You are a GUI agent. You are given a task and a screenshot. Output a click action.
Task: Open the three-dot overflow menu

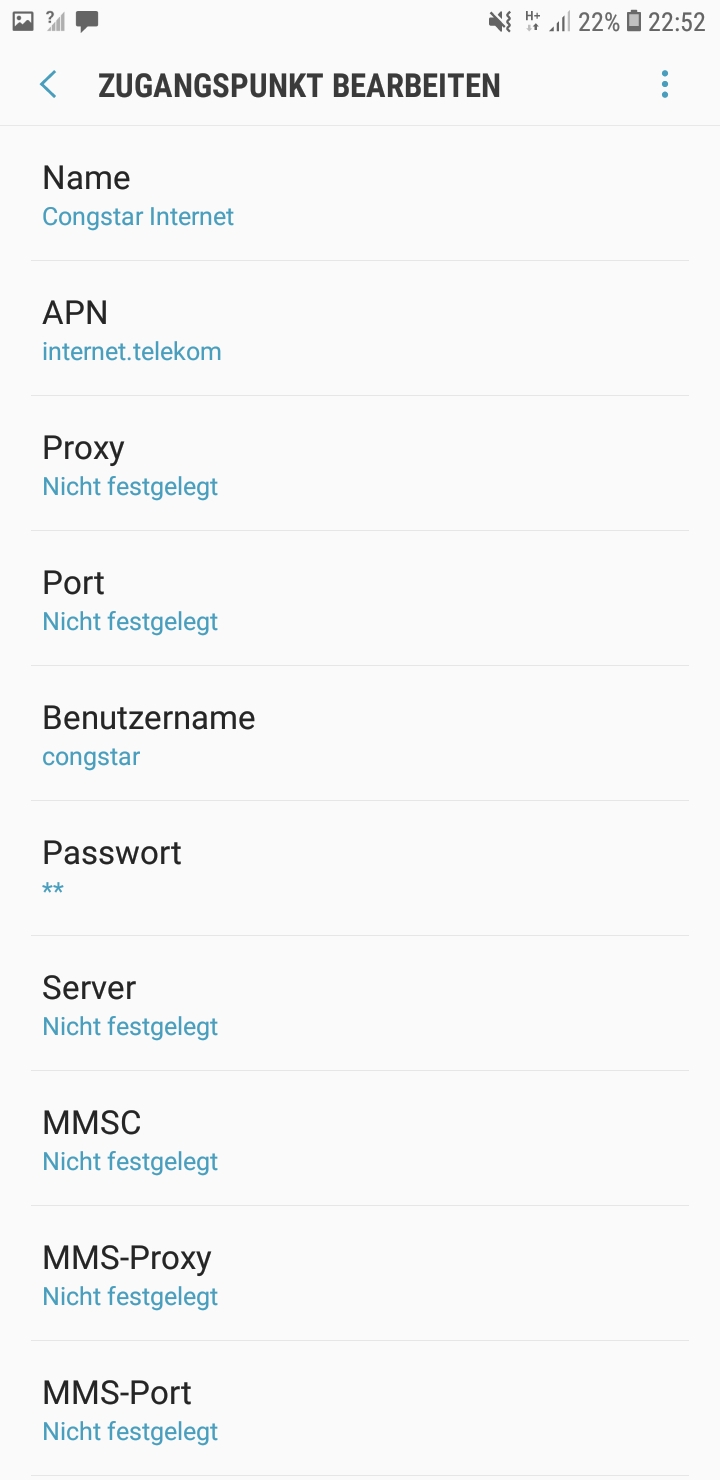(665, 85)
